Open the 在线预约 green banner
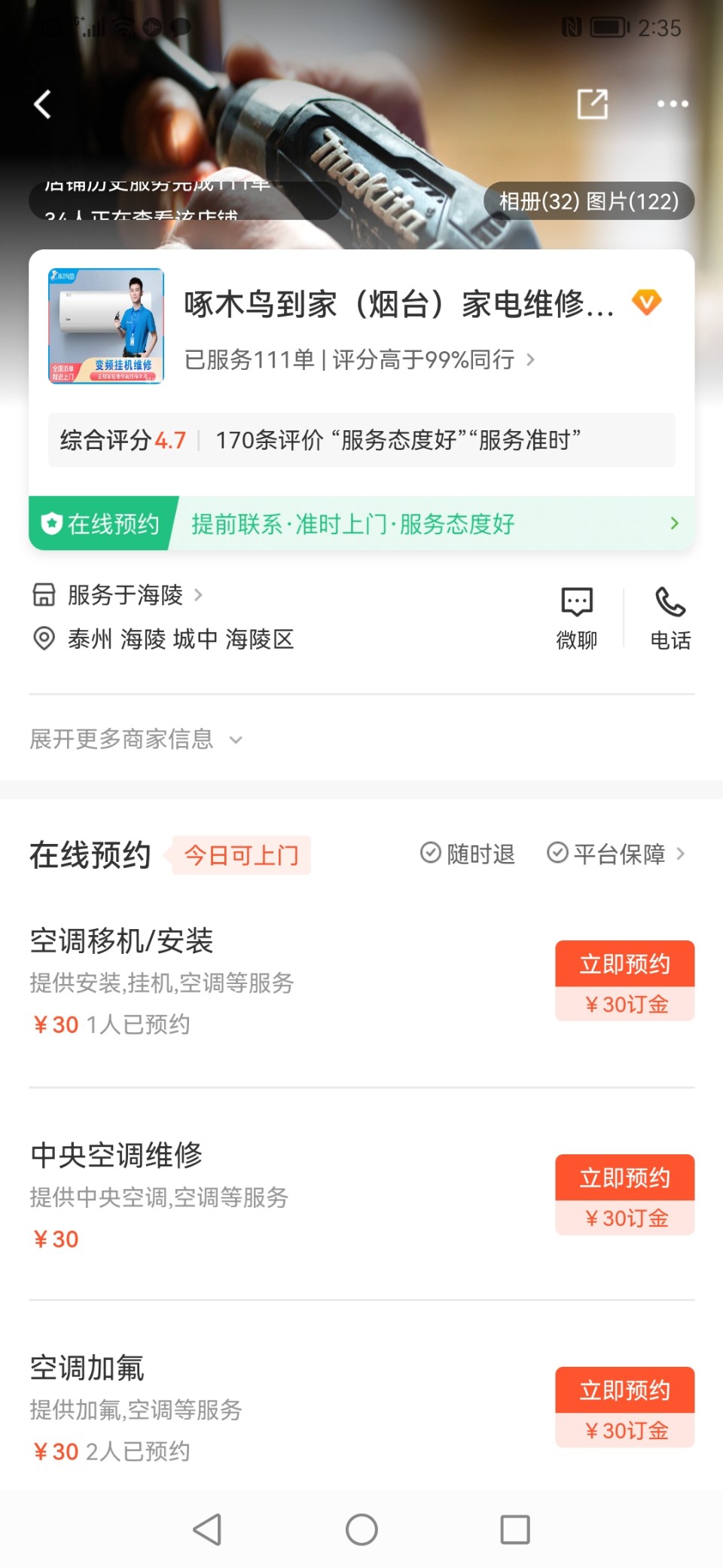The height and width of the screenshot is (1568, 723). (361, 524)
